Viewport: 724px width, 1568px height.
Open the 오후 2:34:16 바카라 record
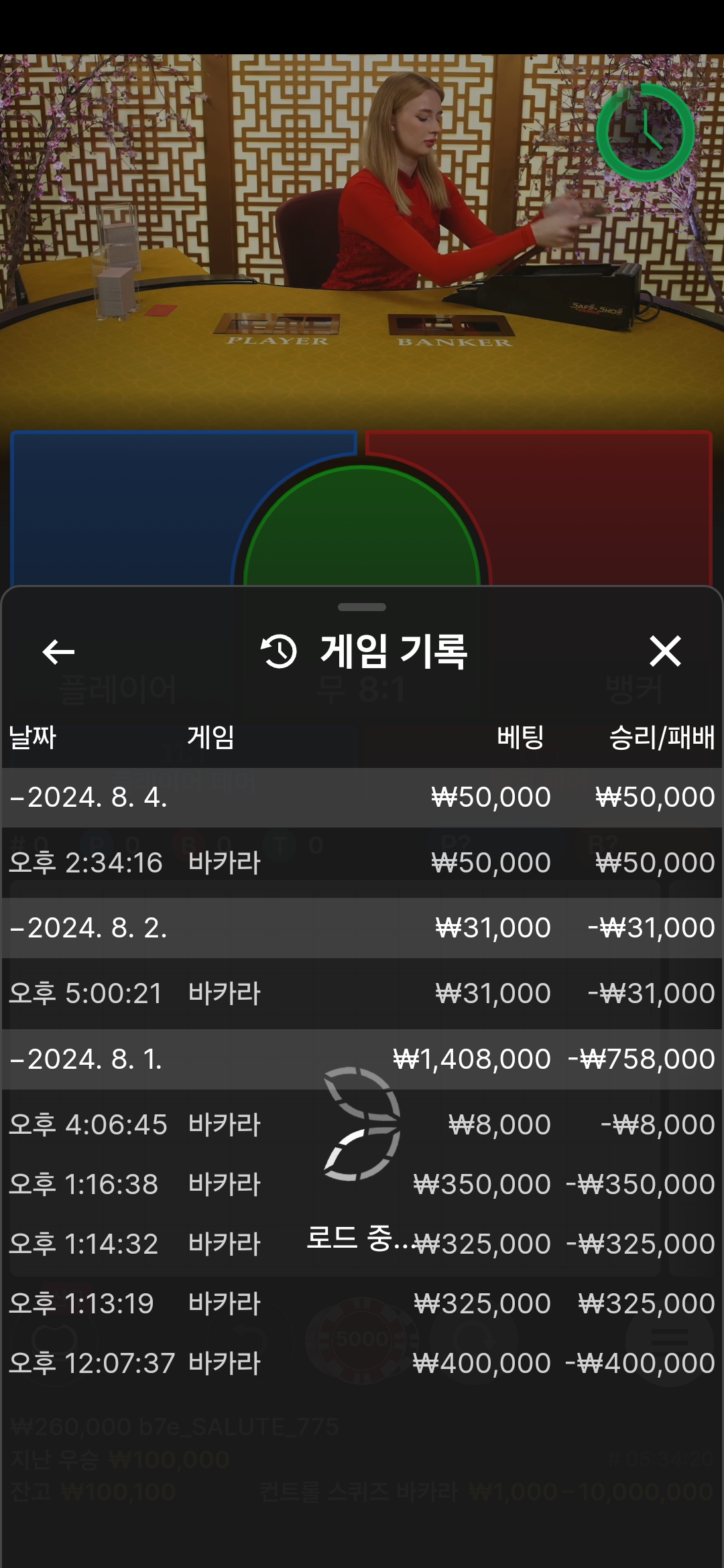coord(362,862)
